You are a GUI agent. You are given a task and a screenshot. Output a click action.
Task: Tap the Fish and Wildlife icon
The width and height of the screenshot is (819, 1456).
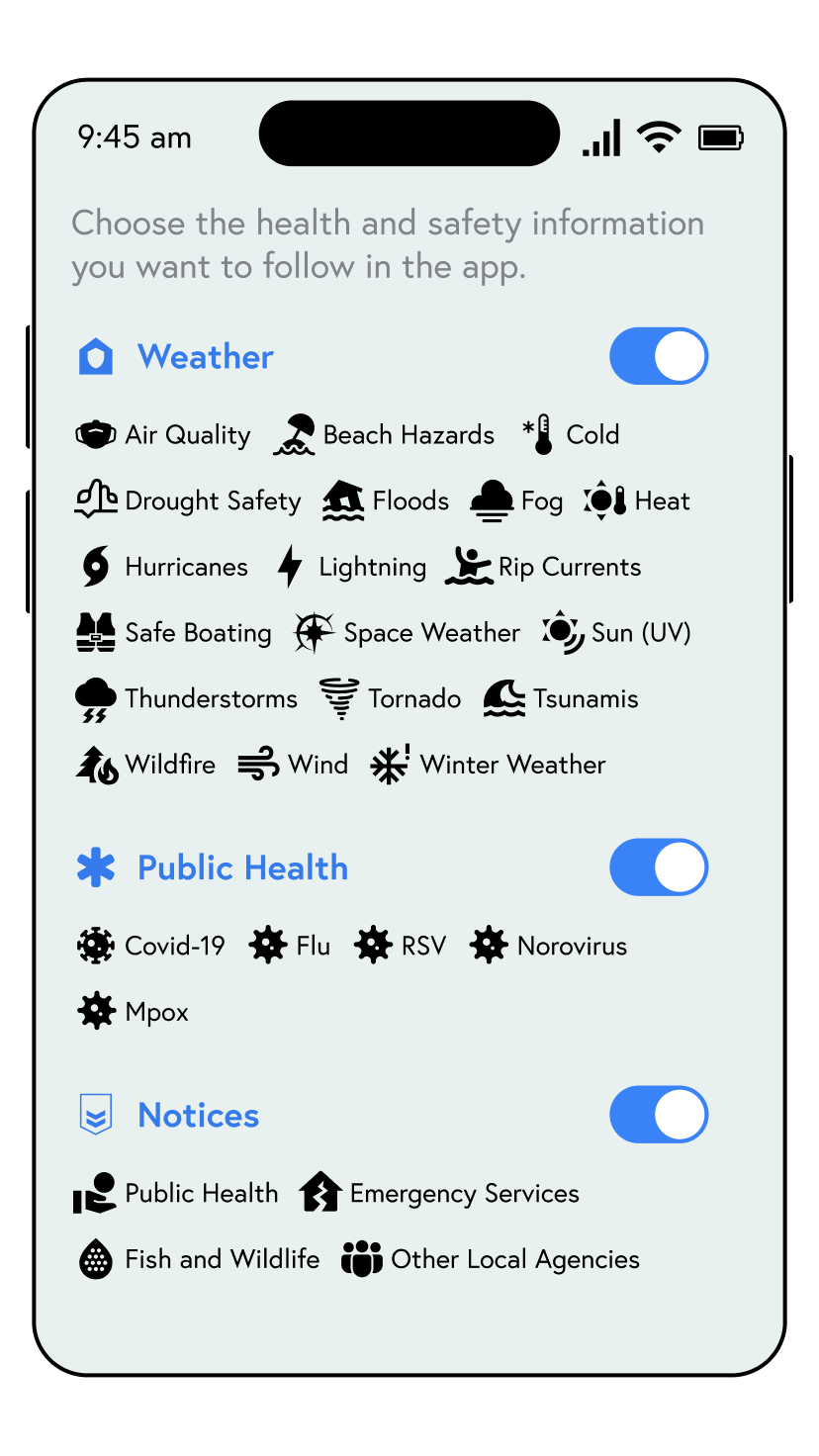tap(95, 1258)
